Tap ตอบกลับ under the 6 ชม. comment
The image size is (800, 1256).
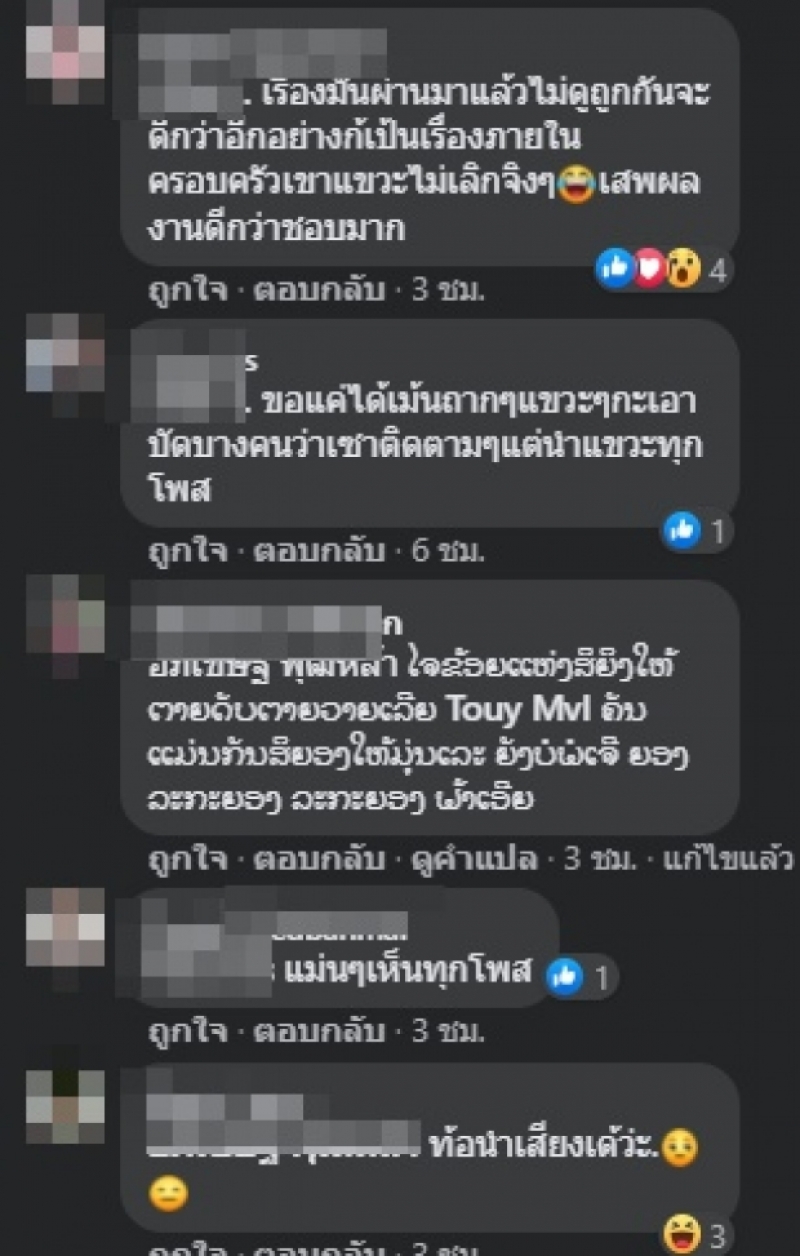(319, 550)
